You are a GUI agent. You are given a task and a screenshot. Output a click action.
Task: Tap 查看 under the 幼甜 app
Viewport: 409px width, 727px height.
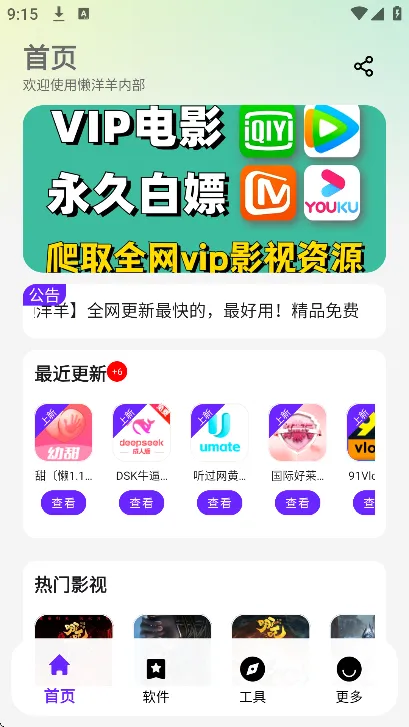pyautogui.click(x=64, y=503)
